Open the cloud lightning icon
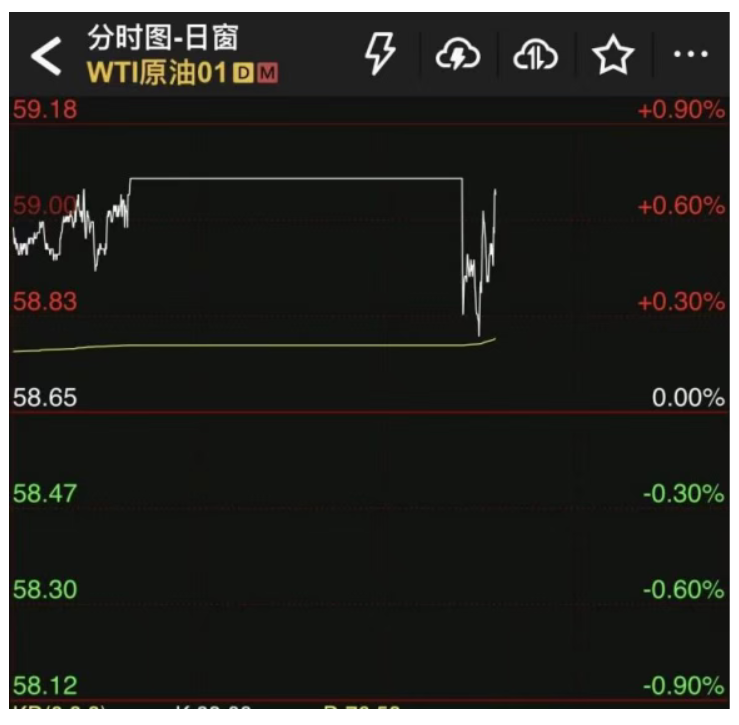The width and height of the screenshot is (739, 725). pyautogui.click(x=458, y=56)
